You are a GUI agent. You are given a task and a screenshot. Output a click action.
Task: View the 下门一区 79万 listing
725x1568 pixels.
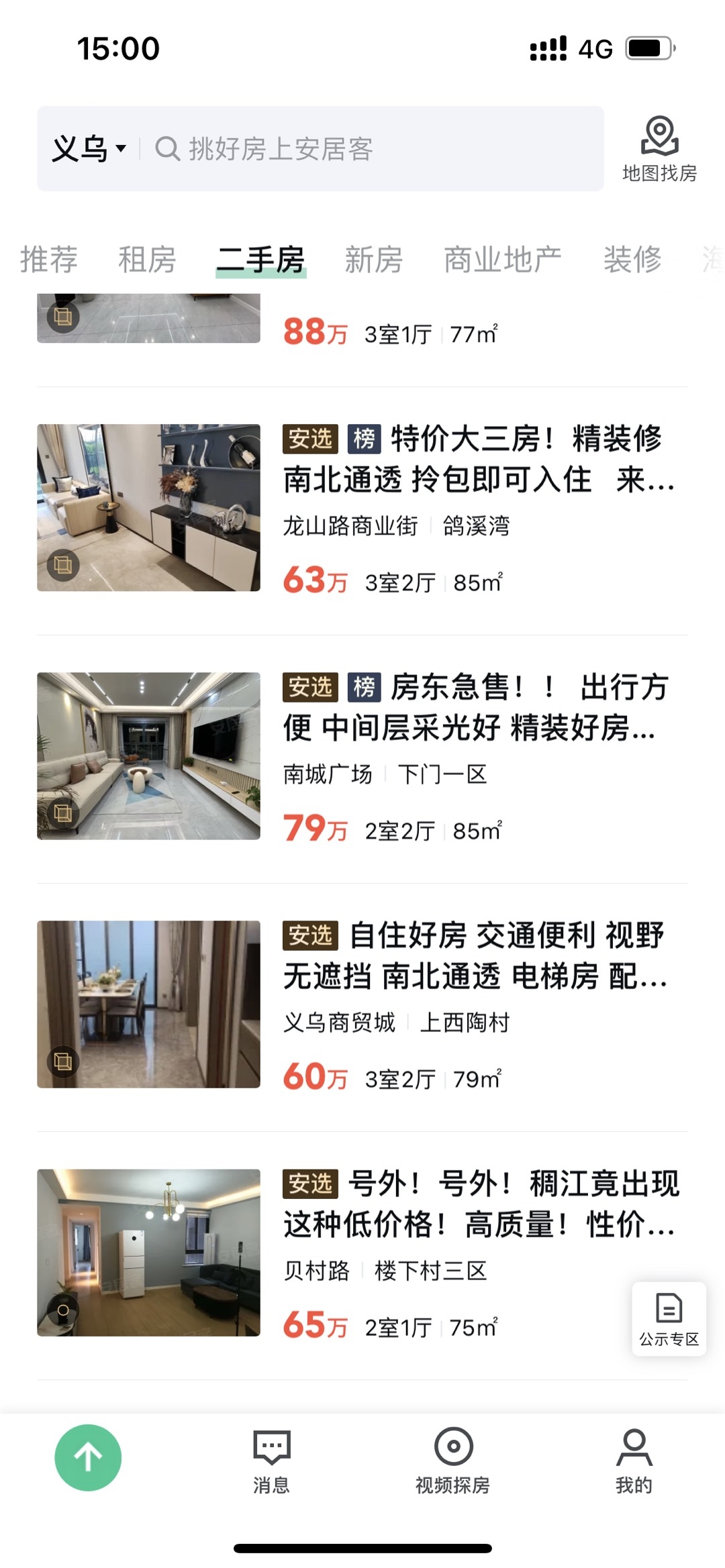point(362,757)
